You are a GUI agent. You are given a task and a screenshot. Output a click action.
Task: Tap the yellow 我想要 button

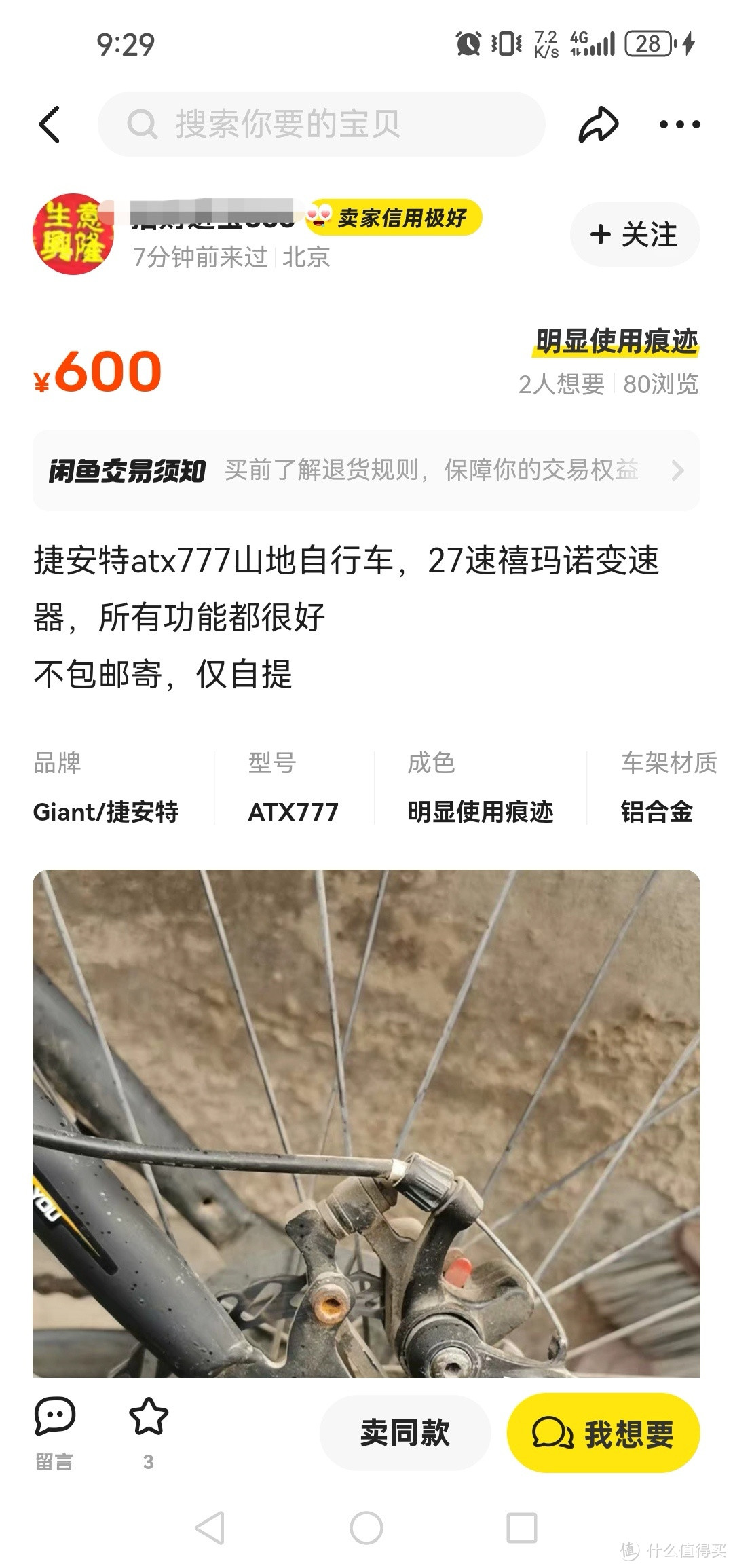point(603,1431)
